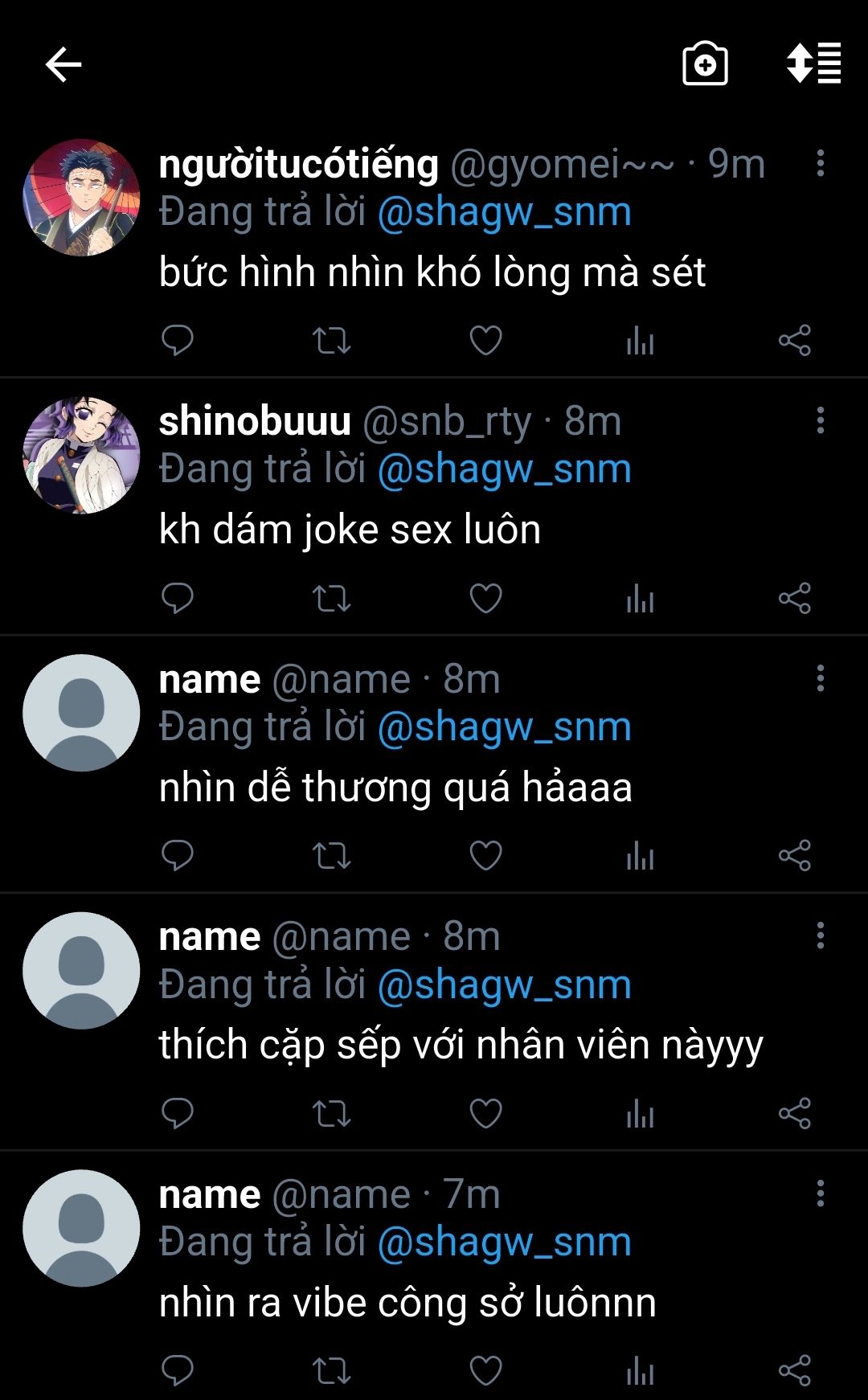This screenshot has width=868, height=1400.
Task: Retweet the 'bức hình nhìn khó lòng' reply
Action: [331, 341]
